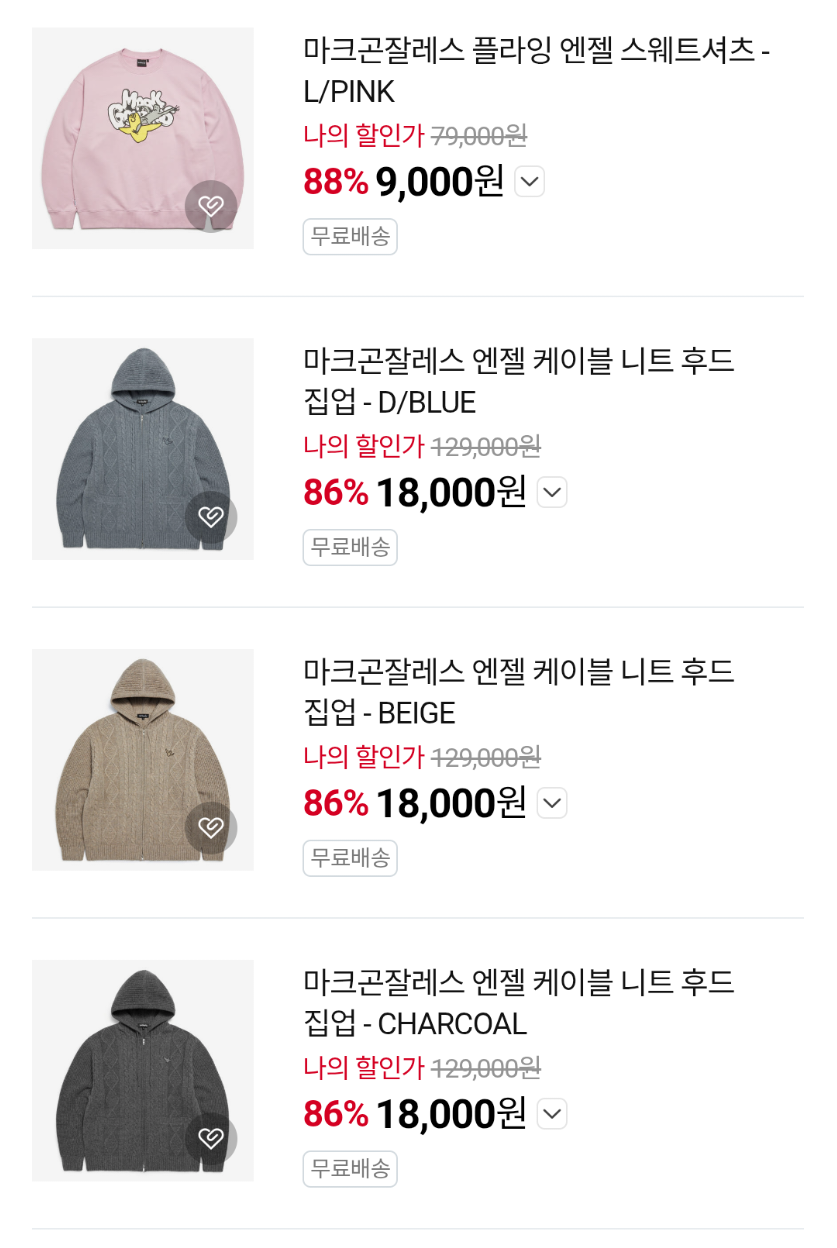Image resolution: width=837 pixels, height=1248 pixels.
Task: Expand price details for the CHARCOAL hoodie
Action: point(552,1114)
